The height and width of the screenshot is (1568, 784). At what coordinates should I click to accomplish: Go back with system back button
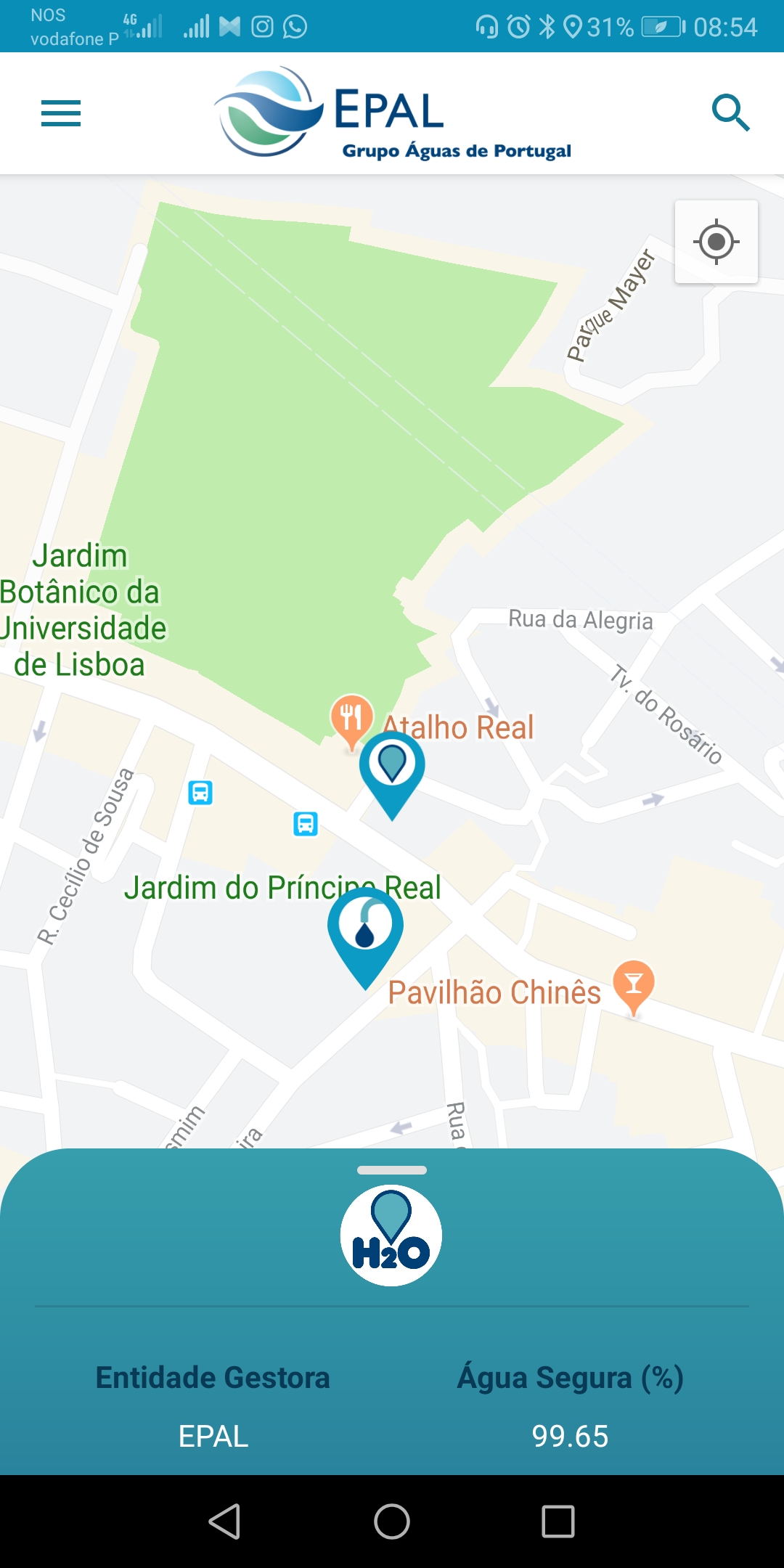pyautogui.click(x=224, y=1522)
